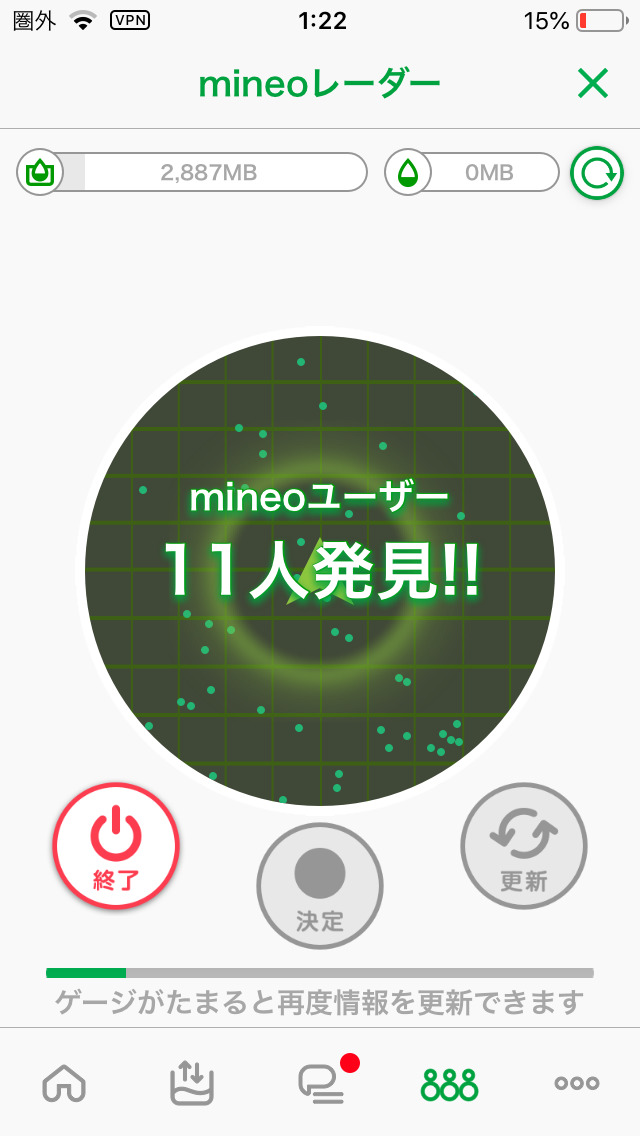Screen dimensions: 640x1136
Task: Select the three-people community tab
Action: [x=450, y=1083]
